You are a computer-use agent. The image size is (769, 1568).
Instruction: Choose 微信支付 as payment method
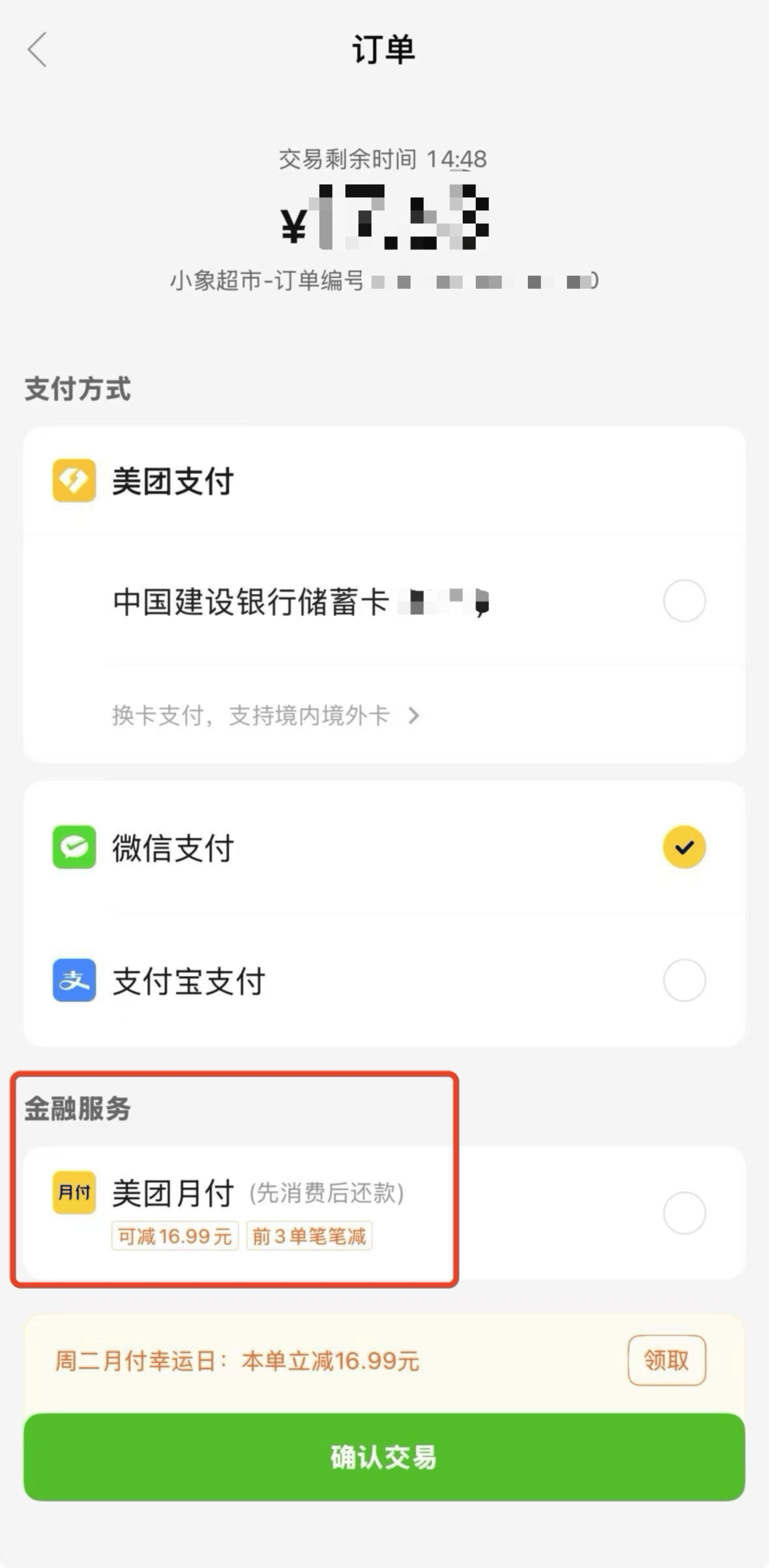(x=384, y=848)
